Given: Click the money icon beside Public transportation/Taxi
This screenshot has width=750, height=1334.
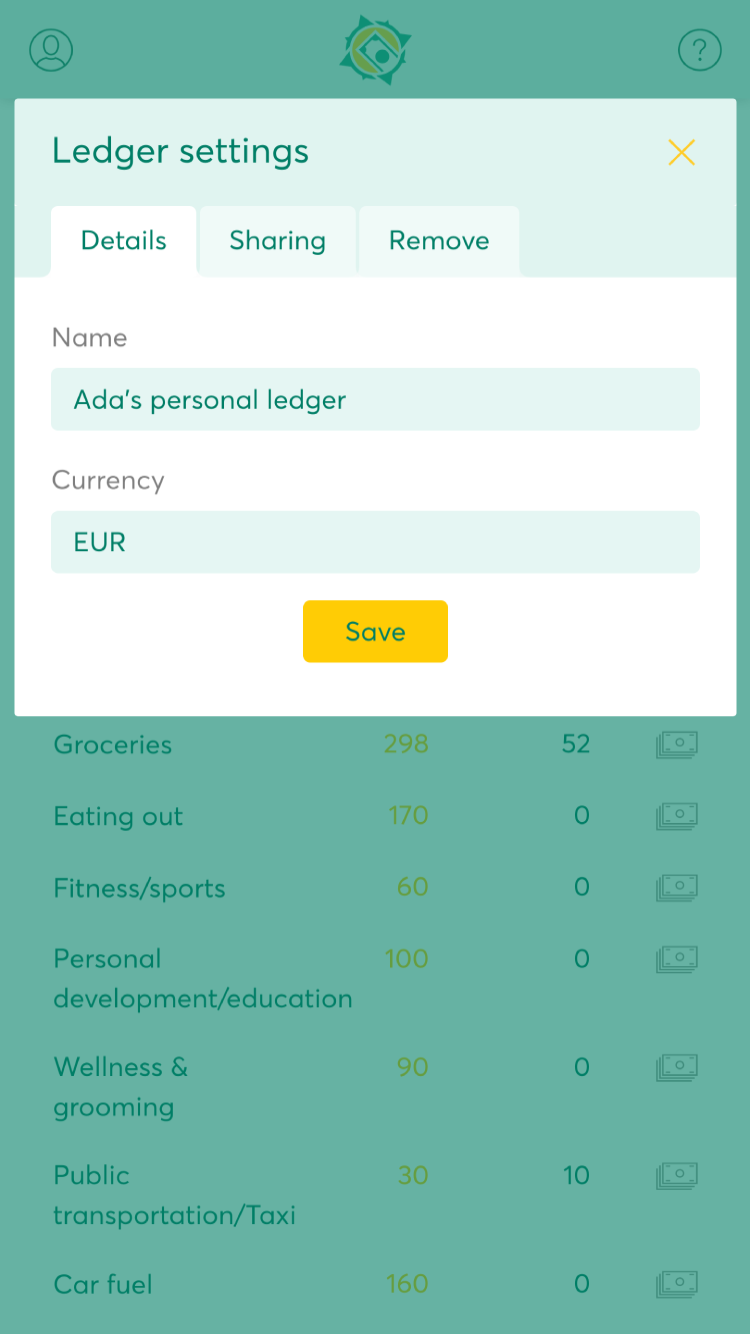Looking at the screenshot, I should (677, 1176).
